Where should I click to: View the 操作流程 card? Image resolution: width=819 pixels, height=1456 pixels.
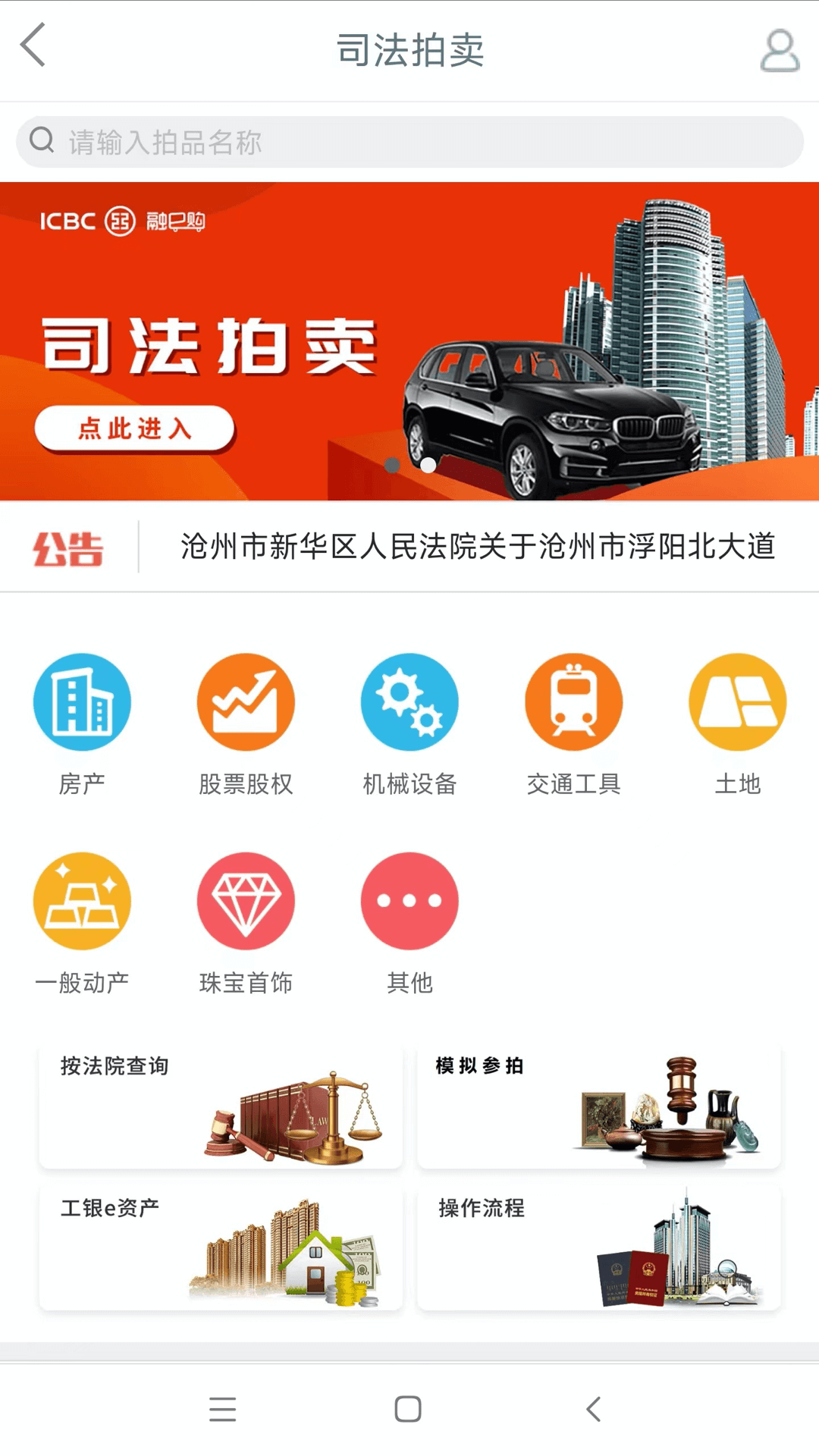tap(598, 1249)
